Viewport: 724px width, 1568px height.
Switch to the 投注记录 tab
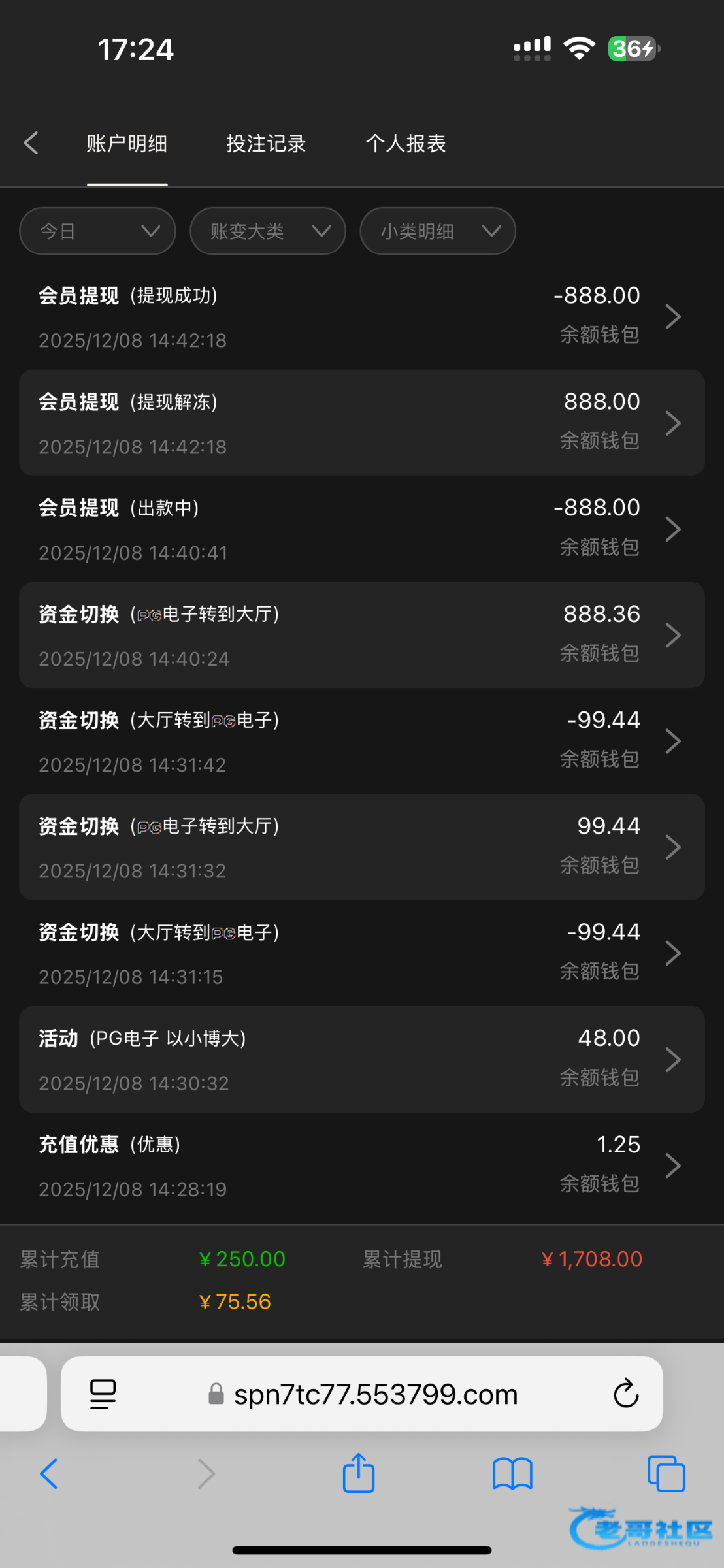[x=266, y=144]
